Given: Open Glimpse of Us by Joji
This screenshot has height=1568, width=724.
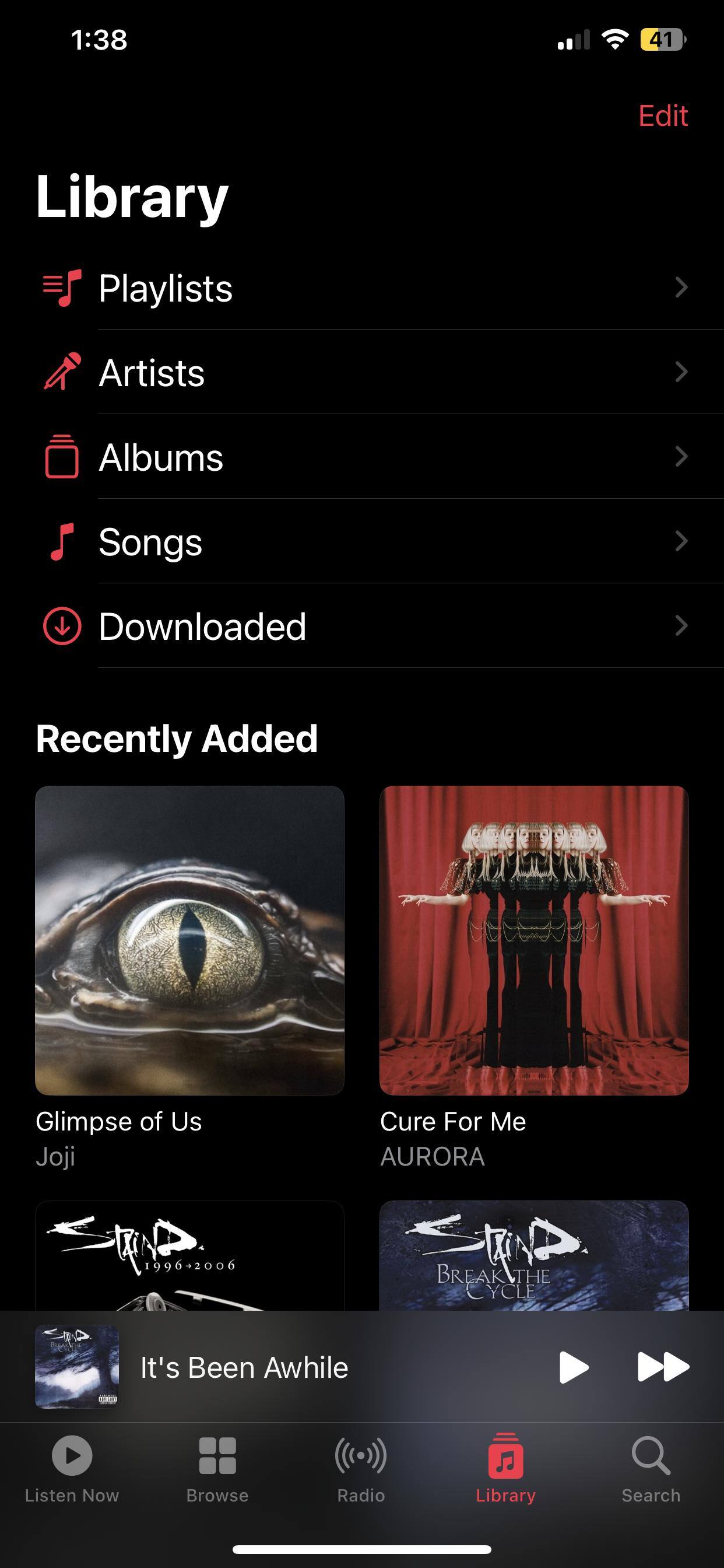Looking at the screenshot, I should 189,940.
